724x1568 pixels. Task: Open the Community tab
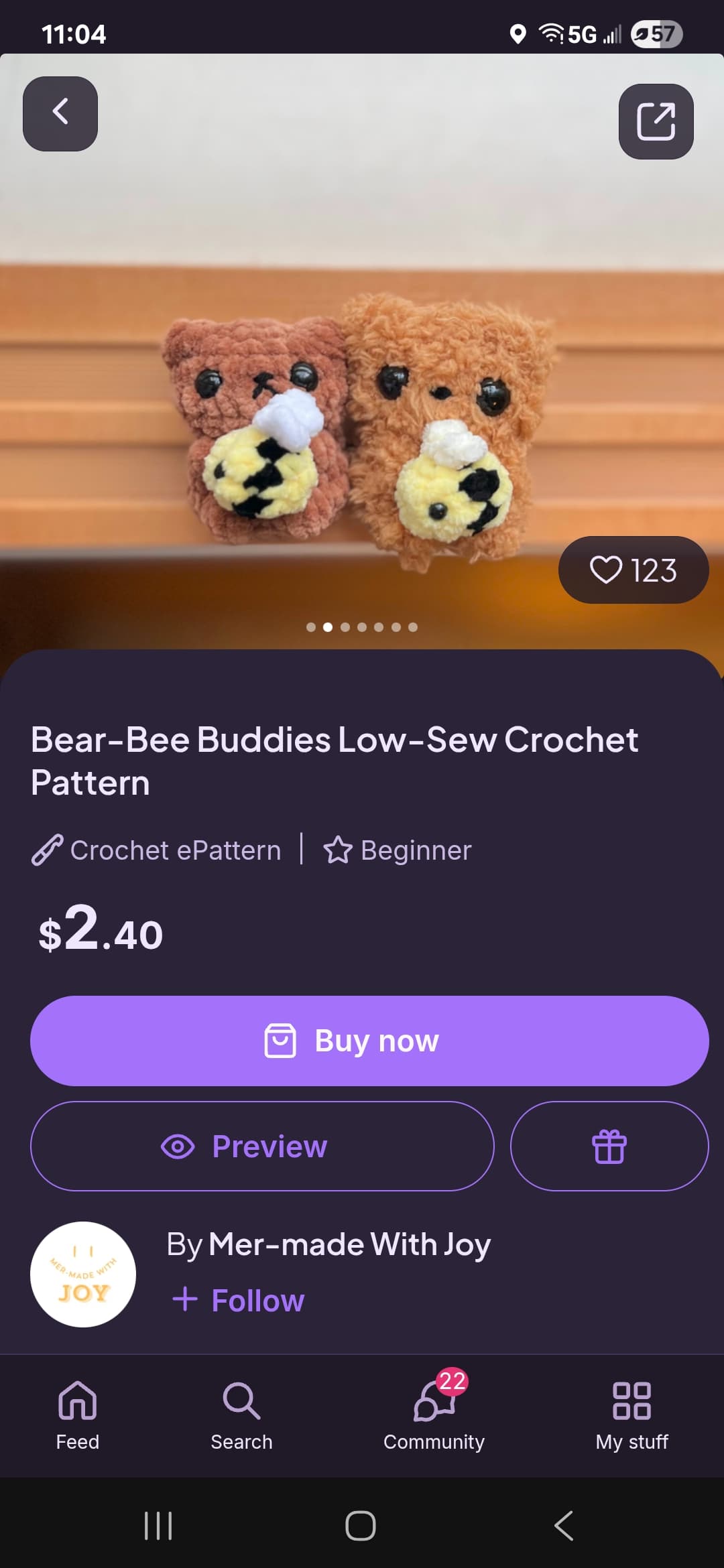[x=434, y=1415]
